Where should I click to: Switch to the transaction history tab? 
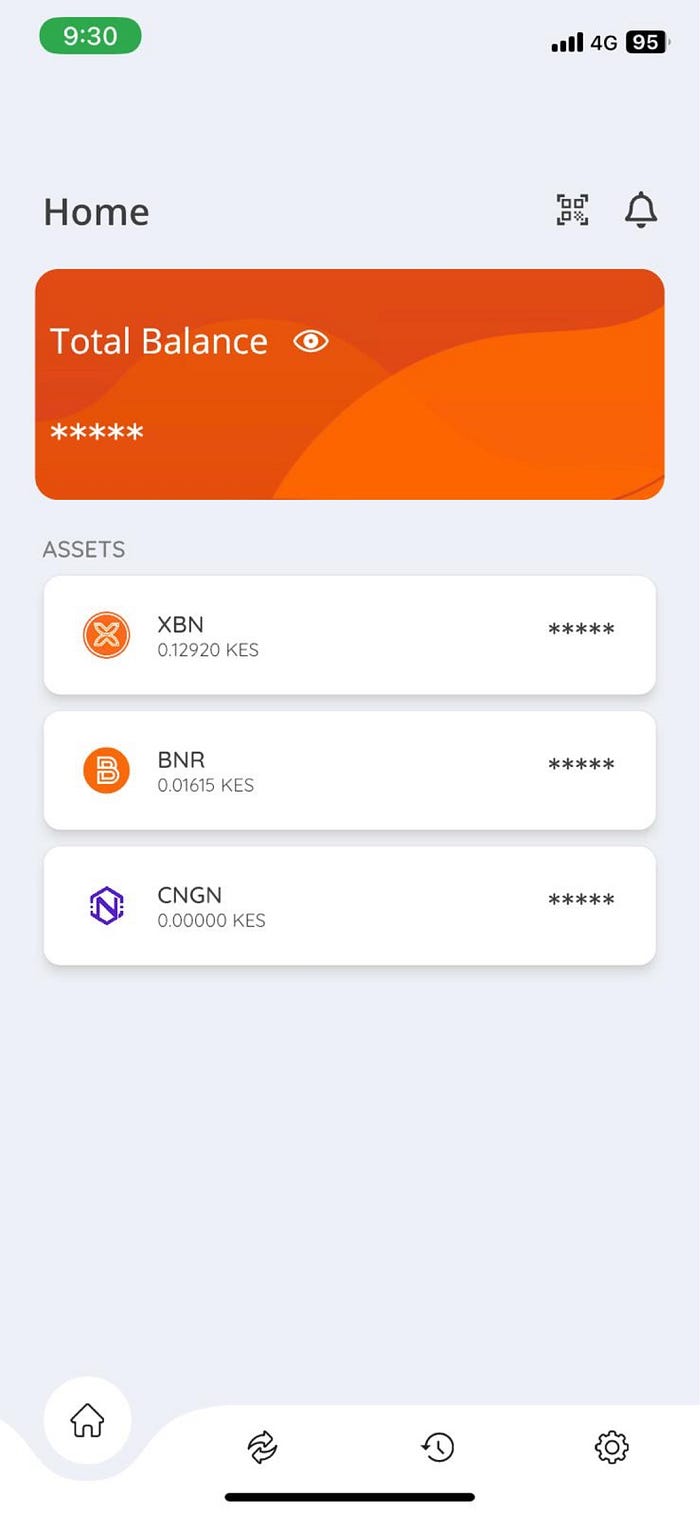[x=437, y=1446]
